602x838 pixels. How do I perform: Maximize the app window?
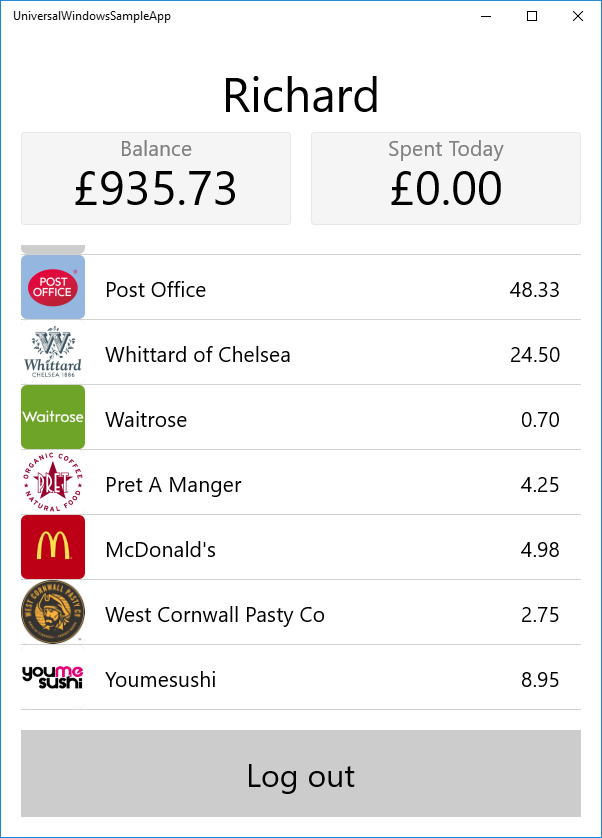532,16
